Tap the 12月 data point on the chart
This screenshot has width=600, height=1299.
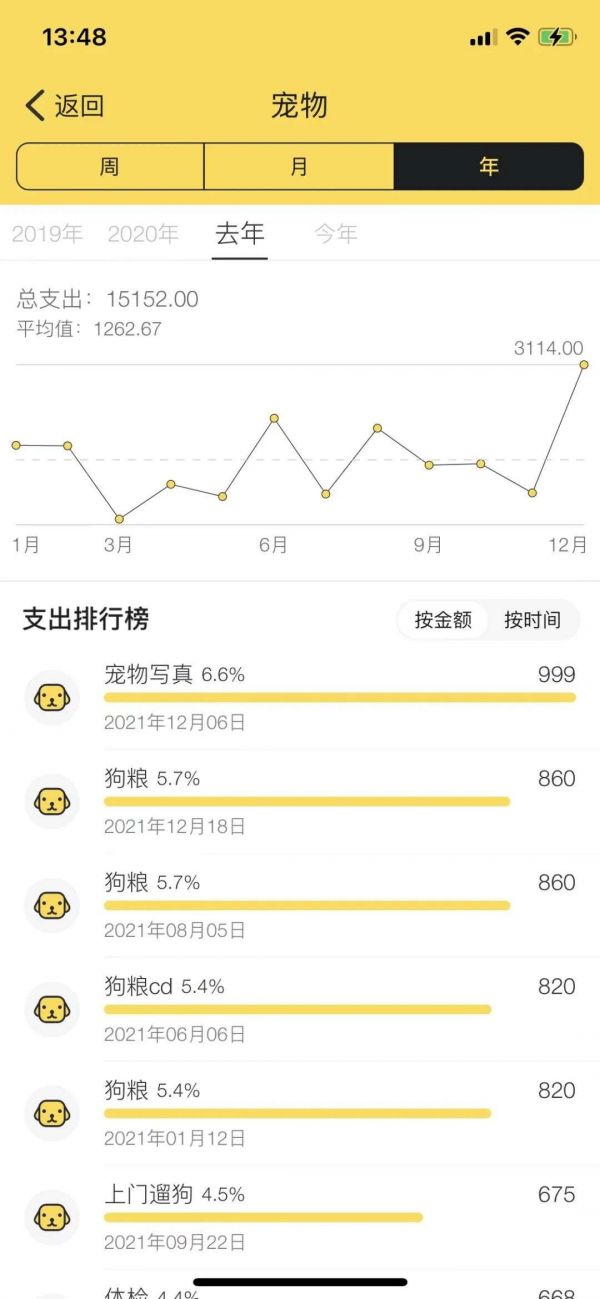[x=584, y=365]
